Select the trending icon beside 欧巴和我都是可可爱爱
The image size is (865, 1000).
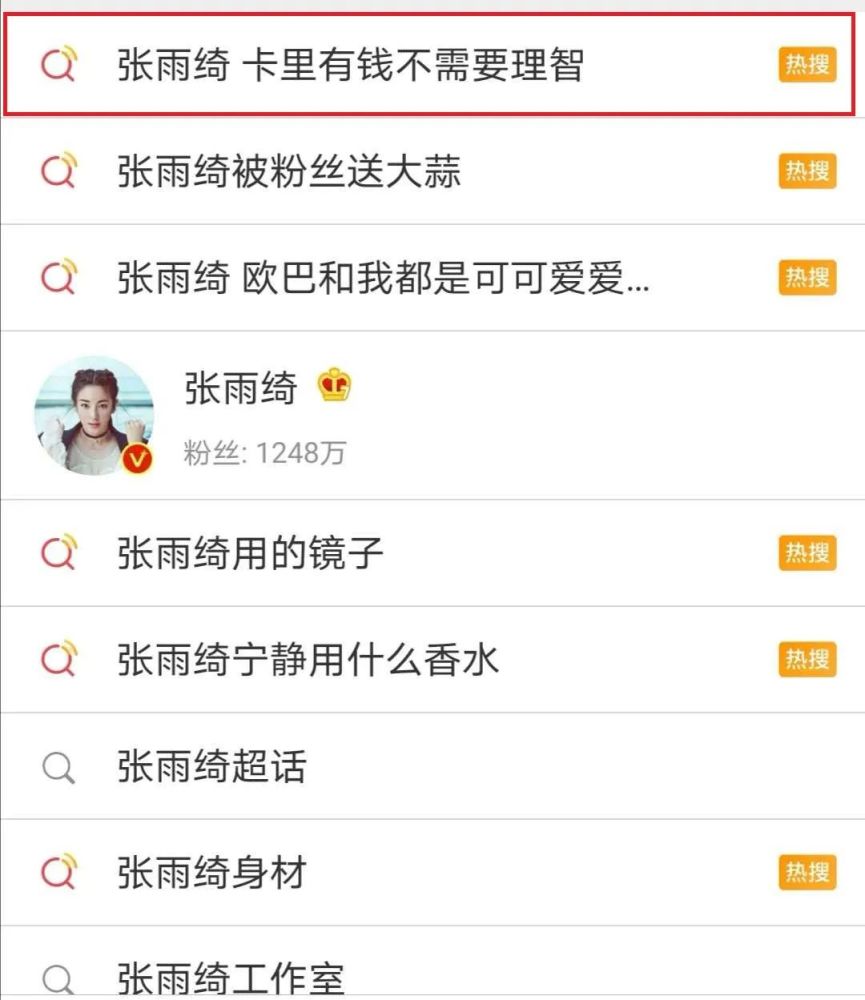58,277
